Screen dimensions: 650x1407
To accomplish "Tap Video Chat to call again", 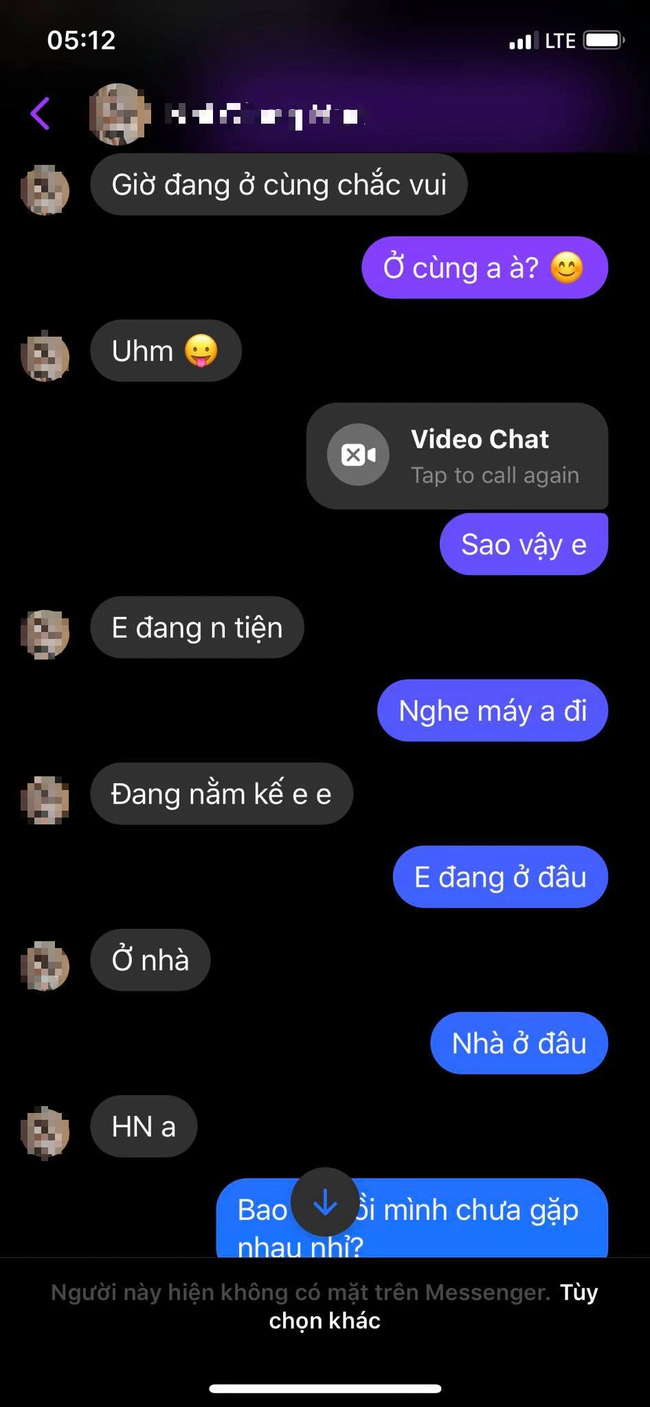I will click(x=457, y=456).
